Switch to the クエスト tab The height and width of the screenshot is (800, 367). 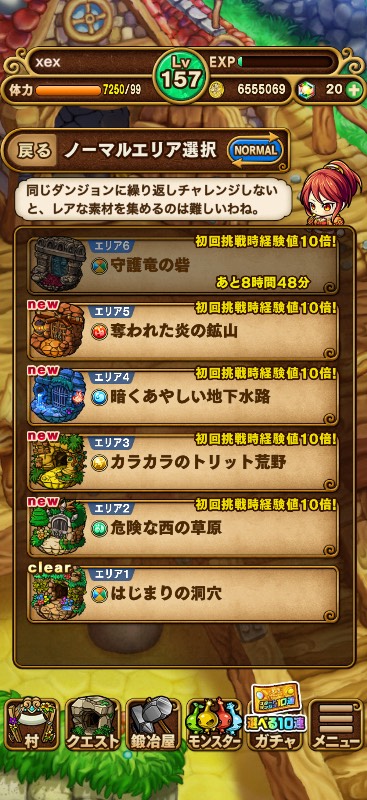[x=92, y=725]
